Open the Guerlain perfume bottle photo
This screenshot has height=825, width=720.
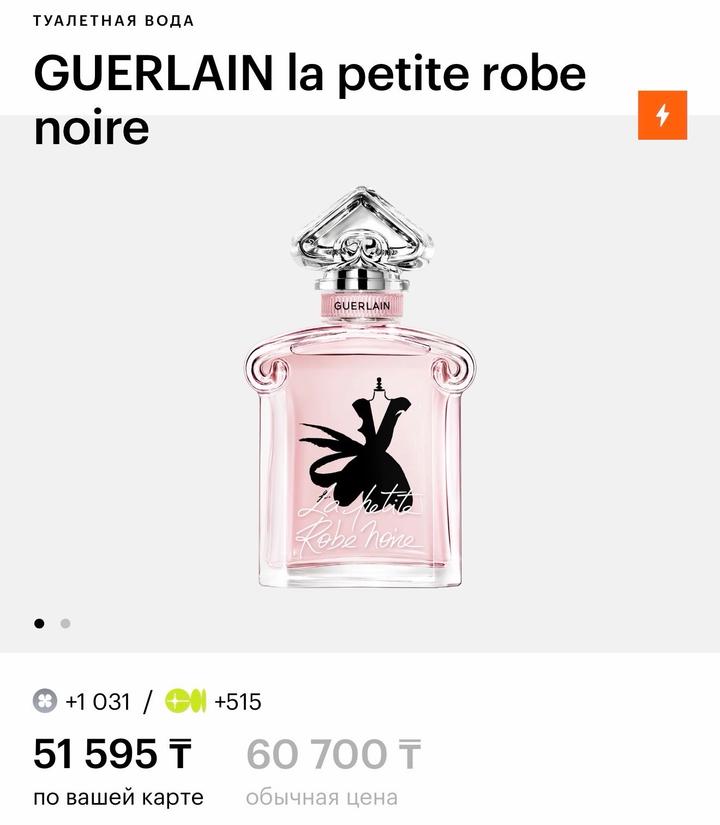(x=362, y=390)
